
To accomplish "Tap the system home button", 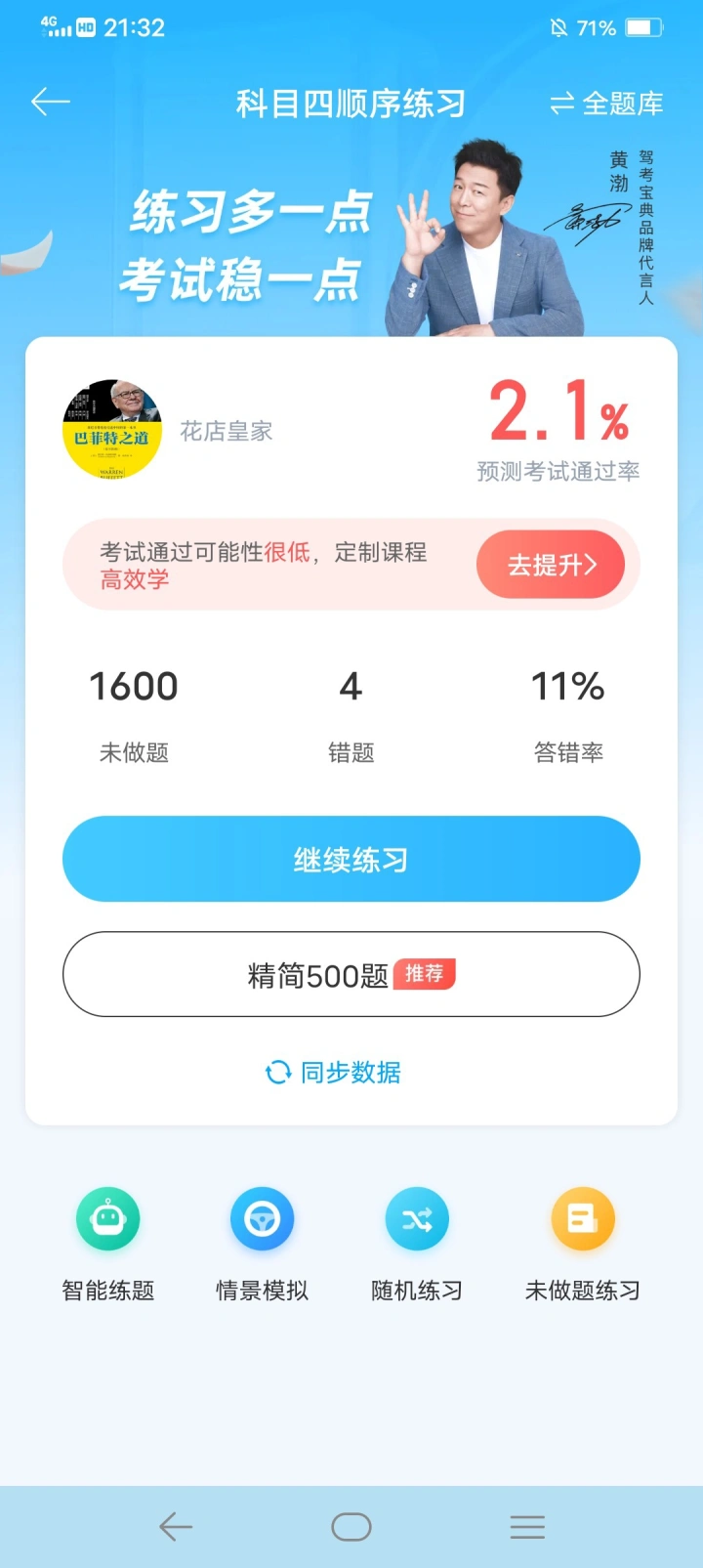I will pyautogui.click(x=351, y=1527).
